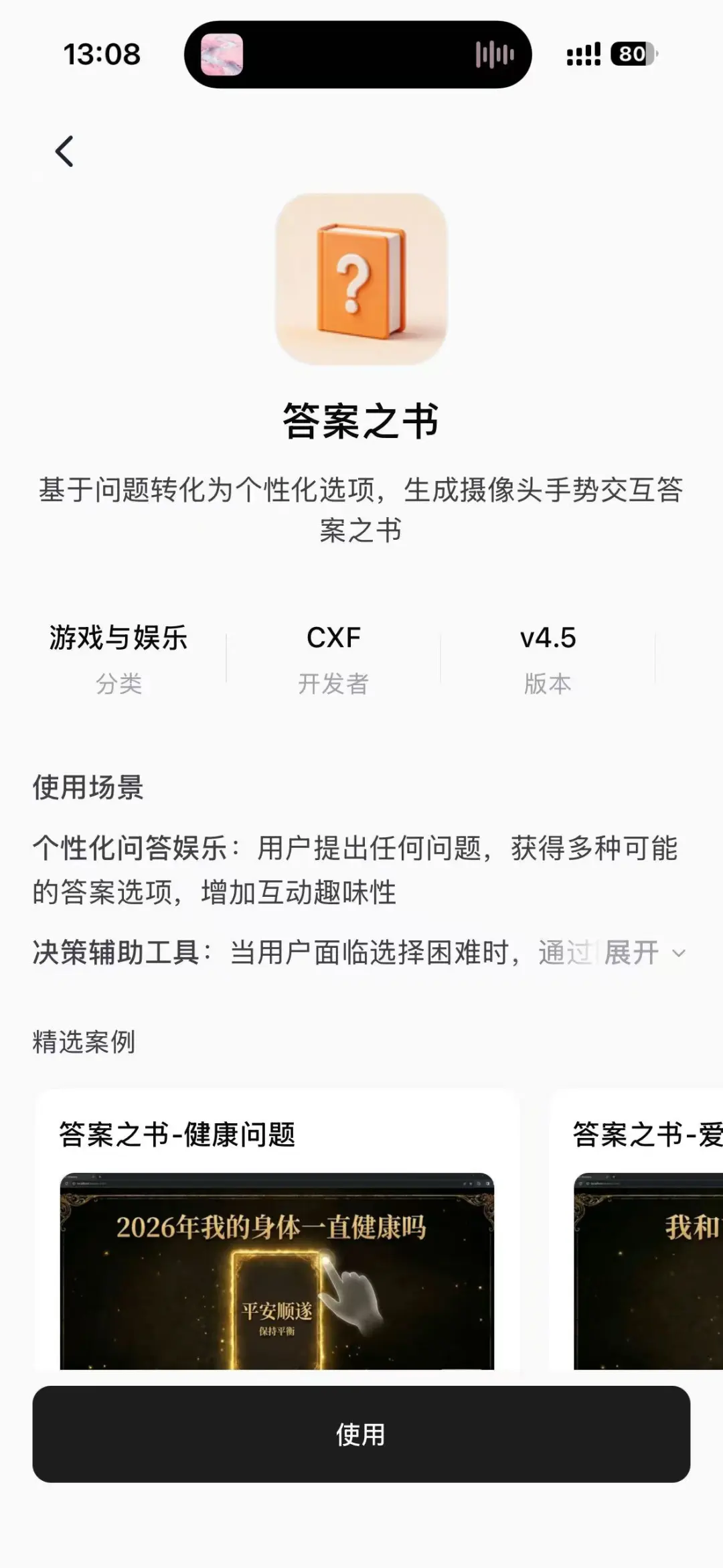Tap the version label v4.5

[546, 638]
